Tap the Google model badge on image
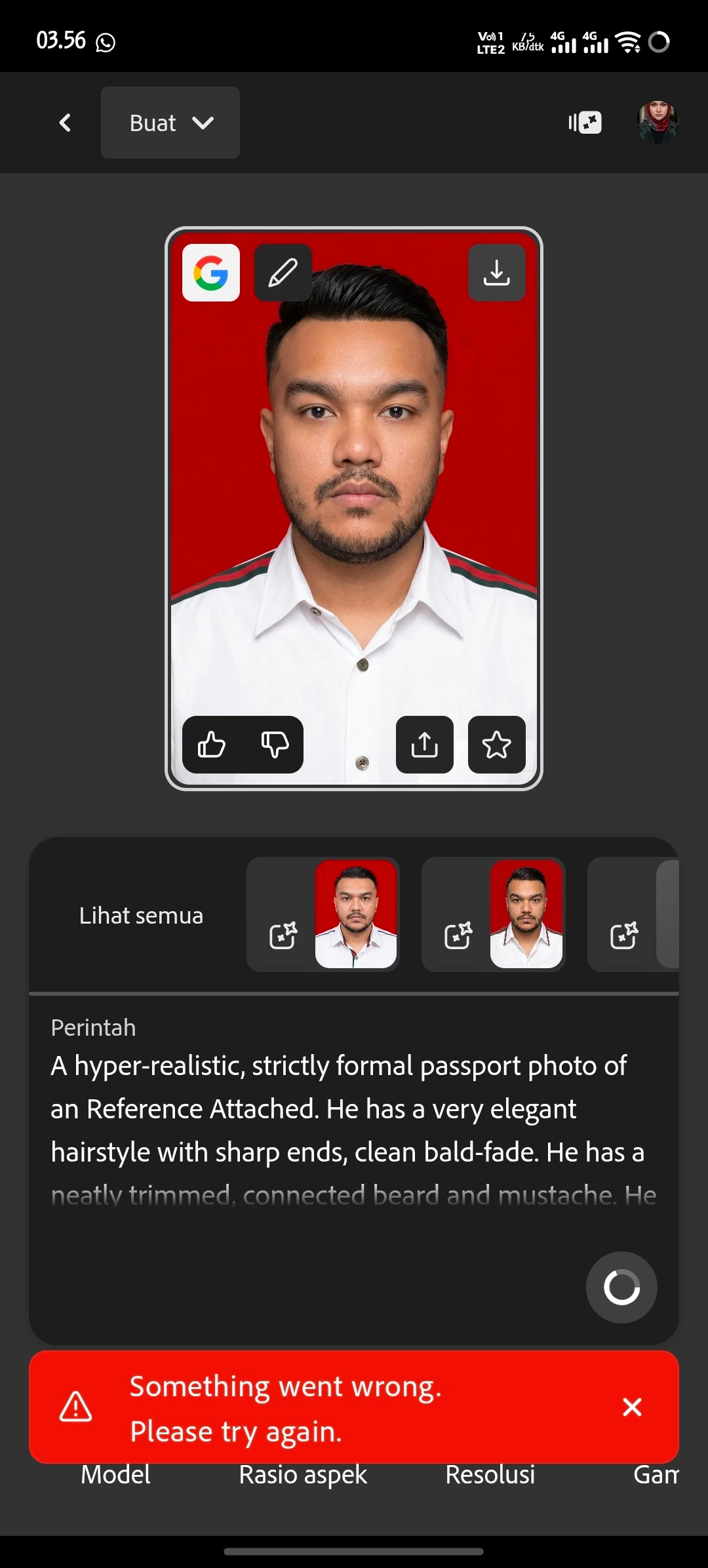708x1568 pixels. (x=211, y=273)
